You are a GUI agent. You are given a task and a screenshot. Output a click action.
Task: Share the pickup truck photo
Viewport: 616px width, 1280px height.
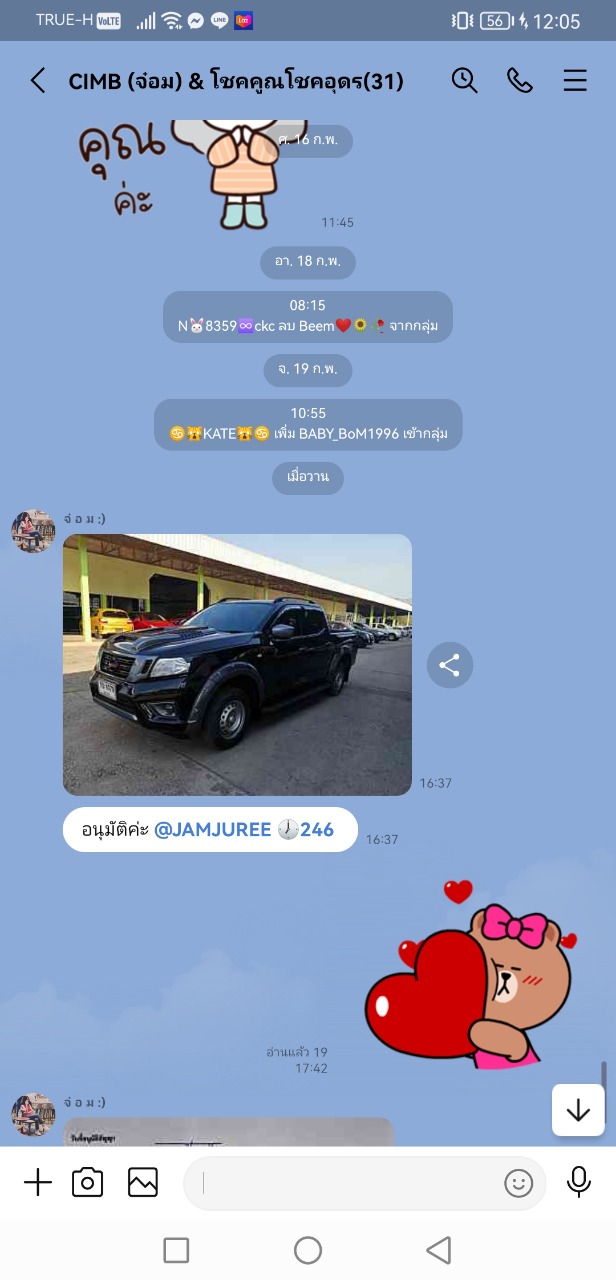(x=450, y=665)
